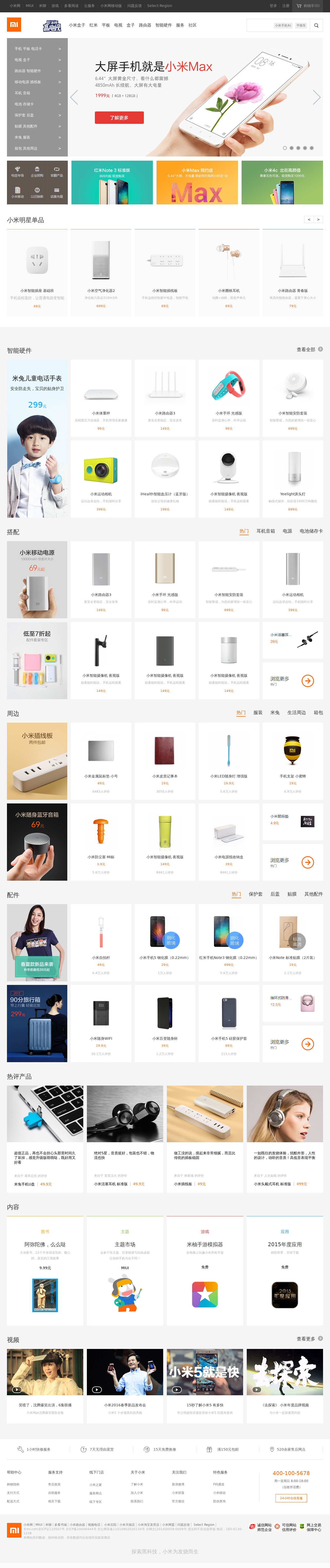Open the 路由器 item in the top navigation

click(x=145, y=25)
